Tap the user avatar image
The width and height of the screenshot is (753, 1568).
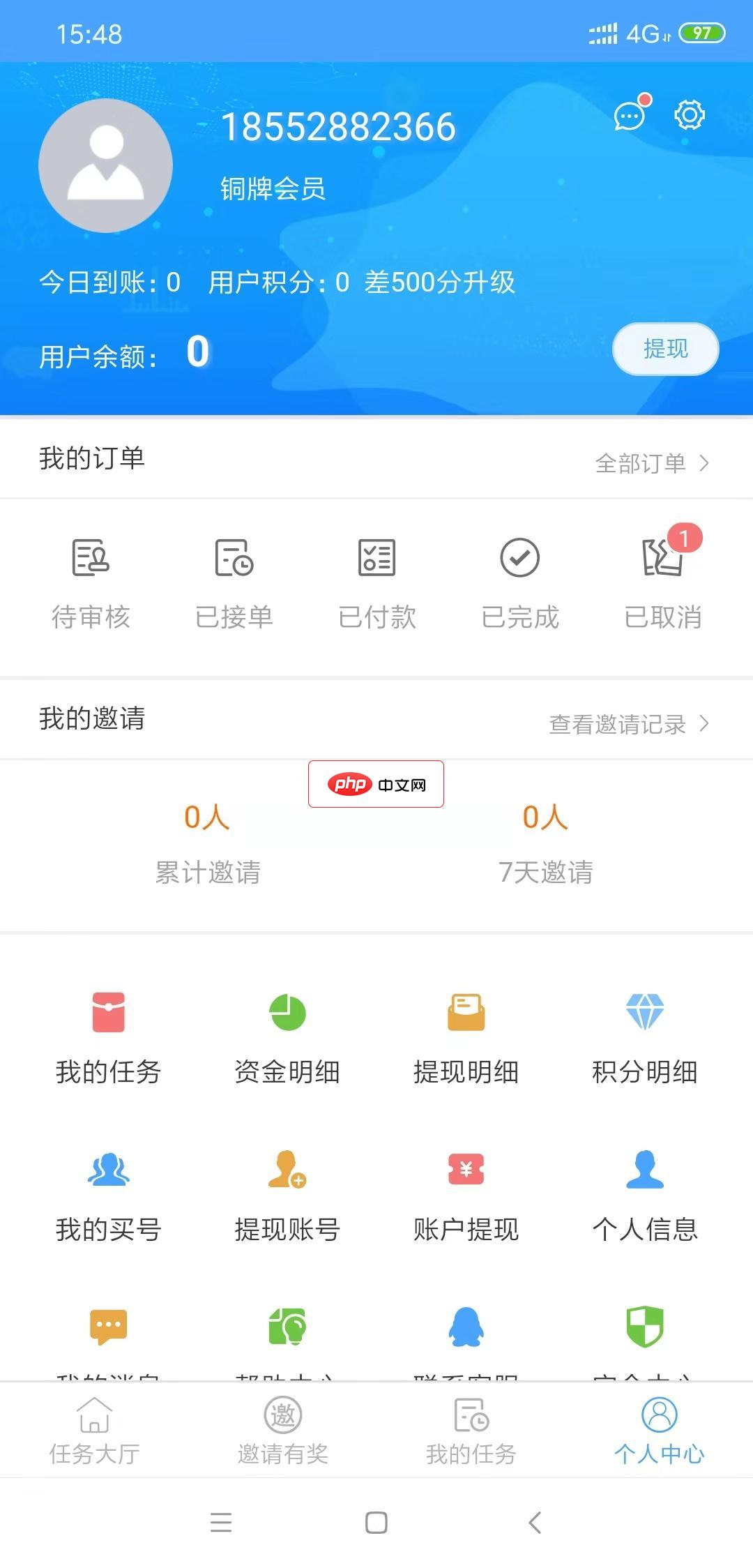pos(105,165)
